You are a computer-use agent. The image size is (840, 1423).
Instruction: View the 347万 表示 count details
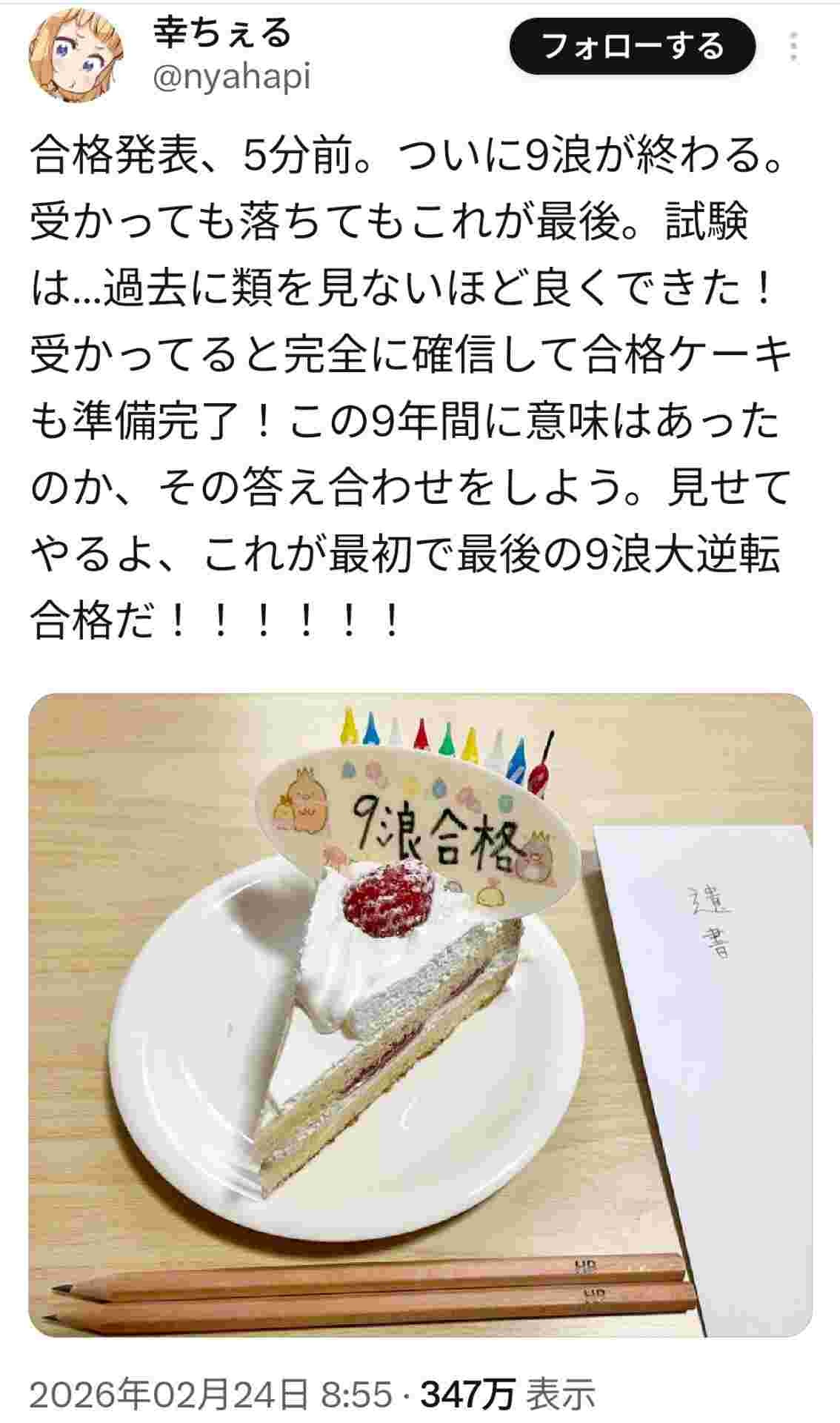pyautogui.click(x=507, y=1396)
